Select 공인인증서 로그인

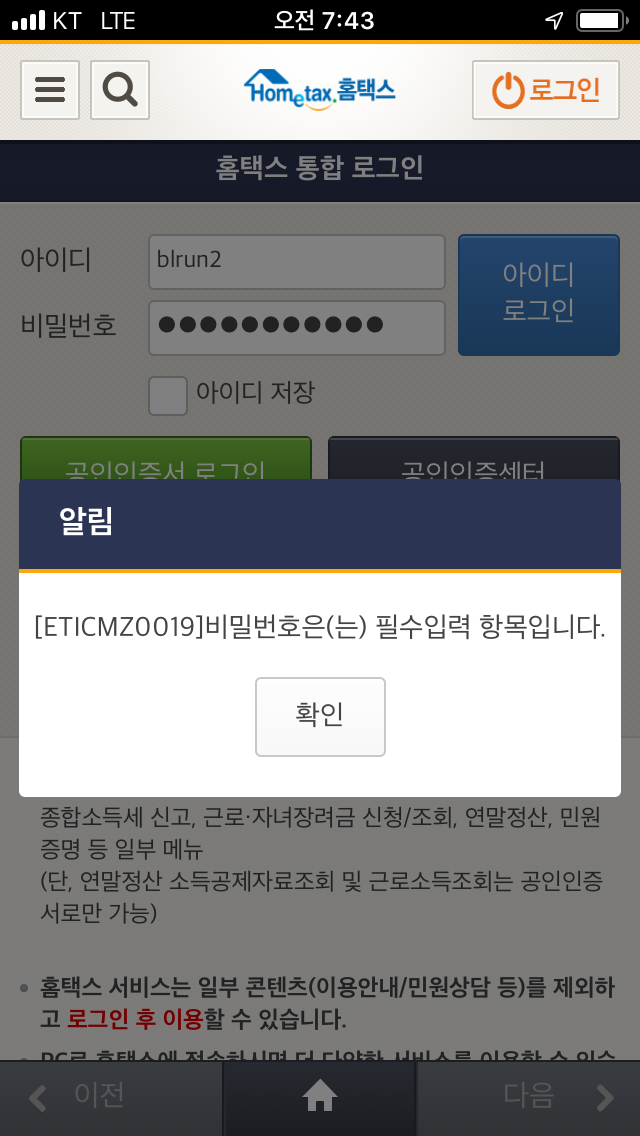pyautogui.click(x=166, y=458)
